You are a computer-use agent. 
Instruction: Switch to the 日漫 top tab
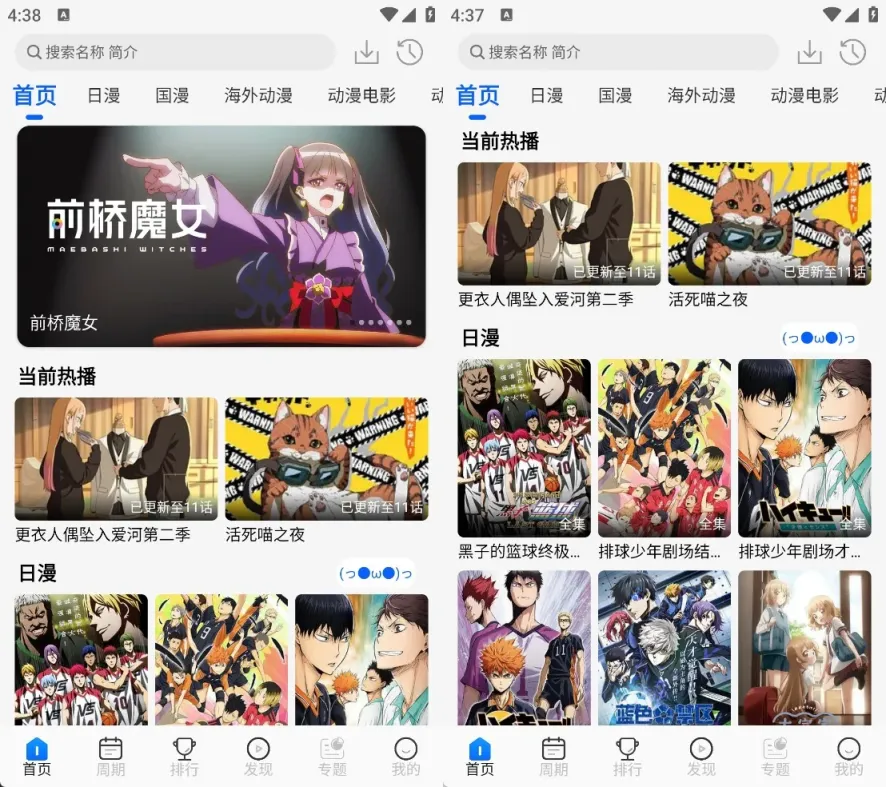103,96
